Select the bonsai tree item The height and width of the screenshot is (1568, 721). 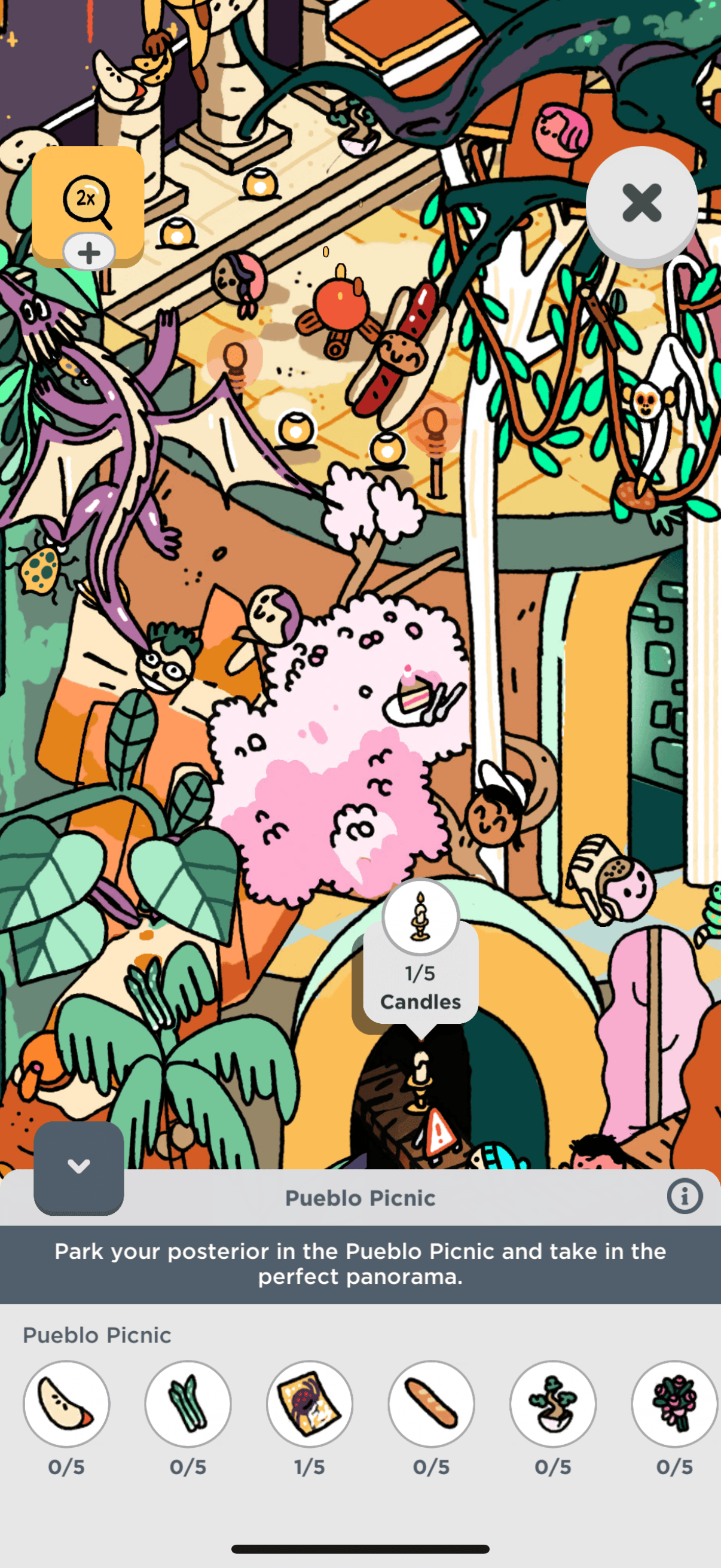552,1403
